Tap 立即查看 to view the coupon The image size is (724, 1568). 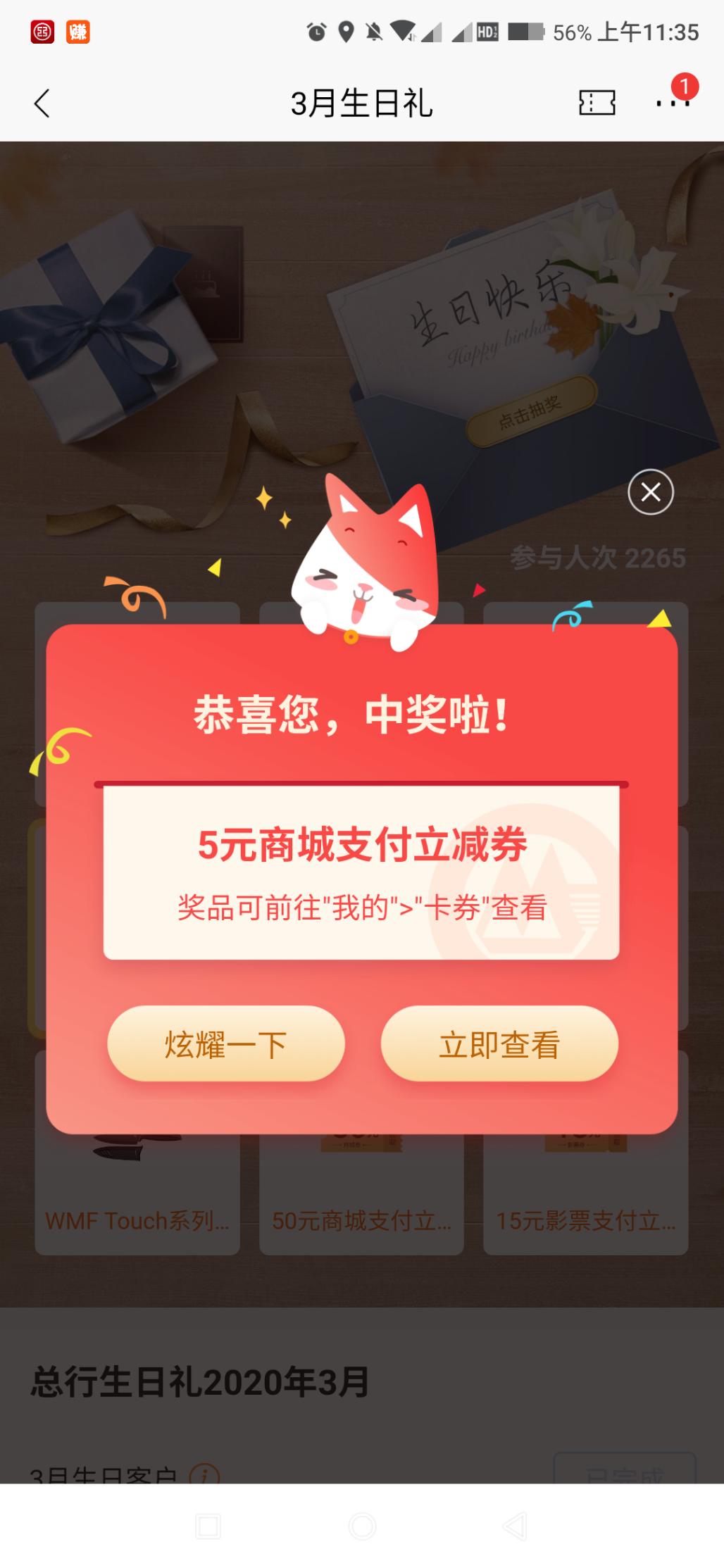499,1043
